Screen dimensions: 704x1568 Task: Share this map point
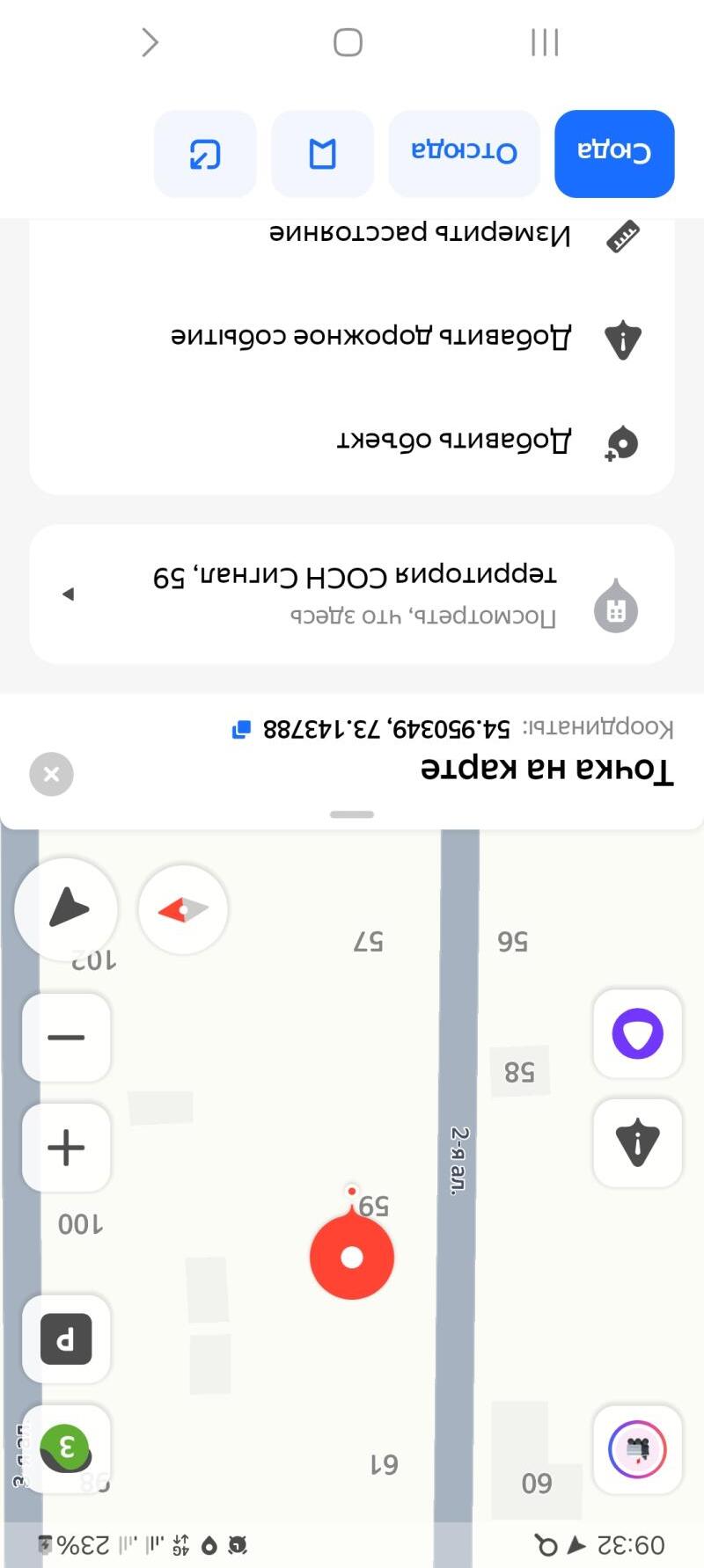coord(205,154)
